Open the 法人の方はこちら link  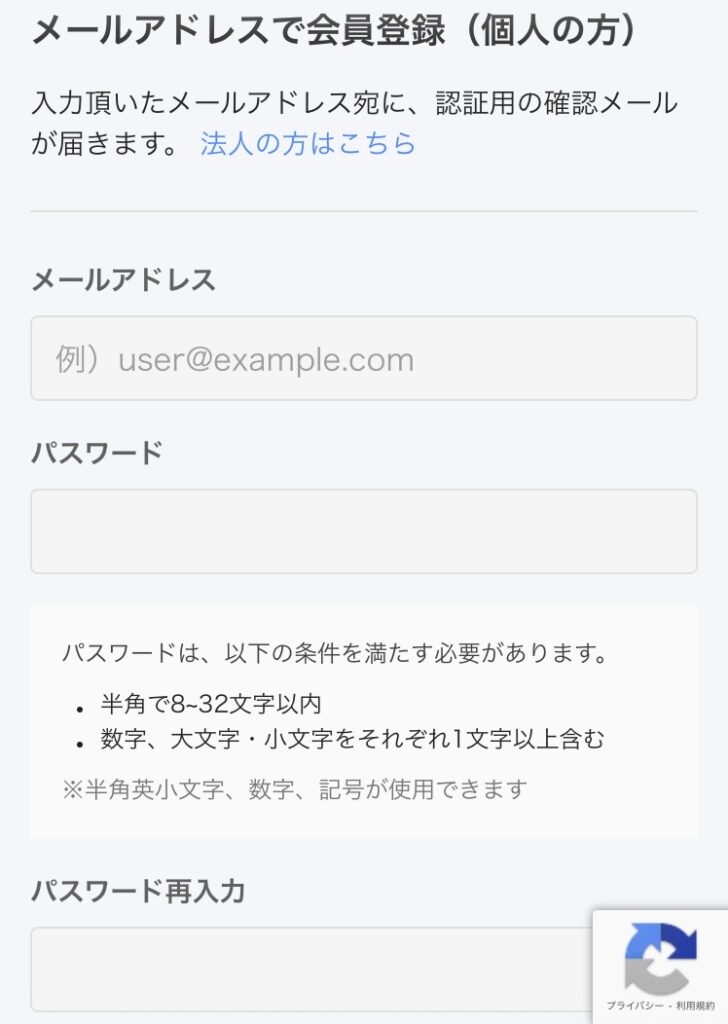tap(308, 144)
